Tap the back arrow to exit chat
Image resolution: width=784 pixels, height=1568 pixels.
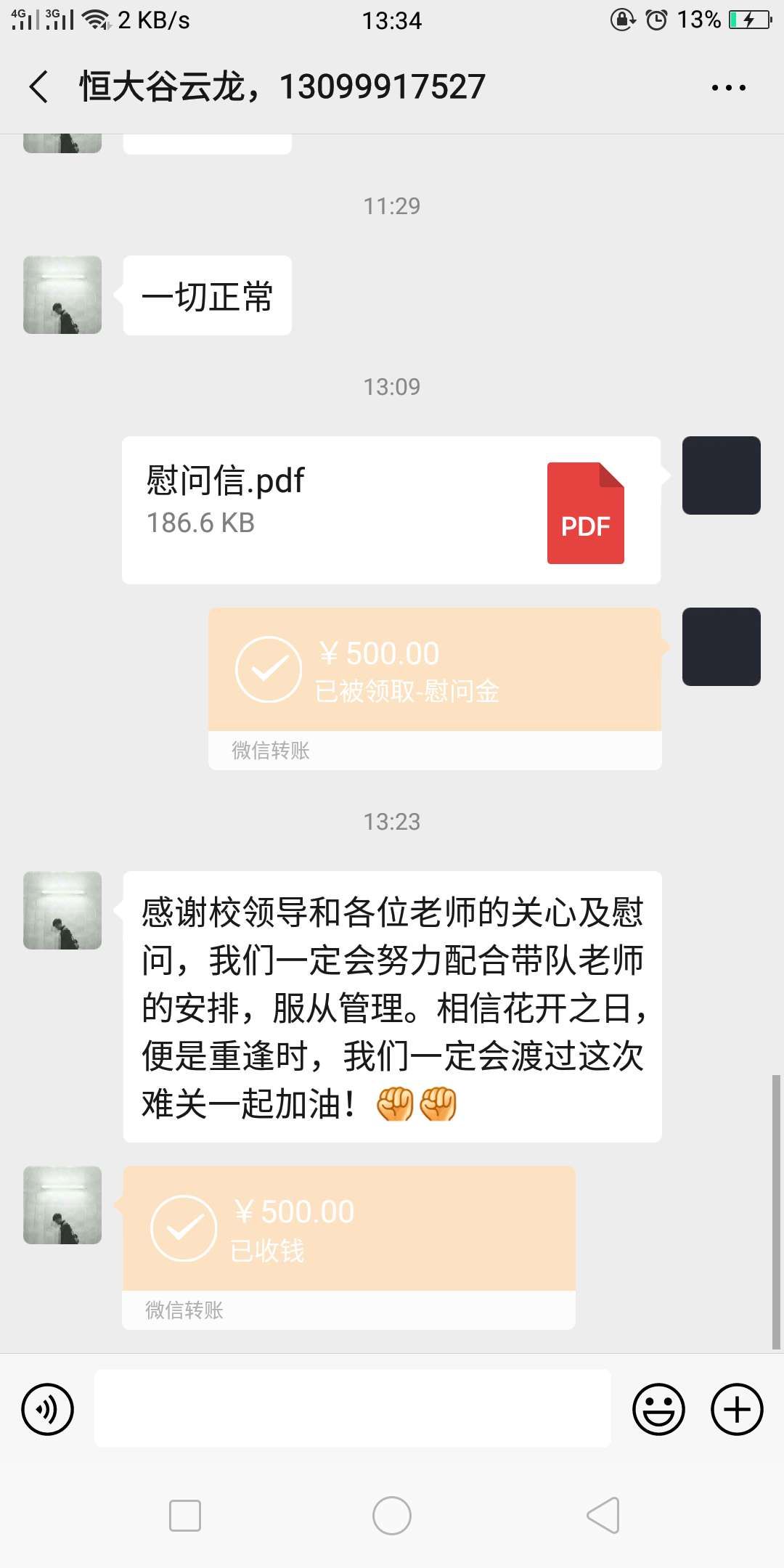tap(38, 86)
